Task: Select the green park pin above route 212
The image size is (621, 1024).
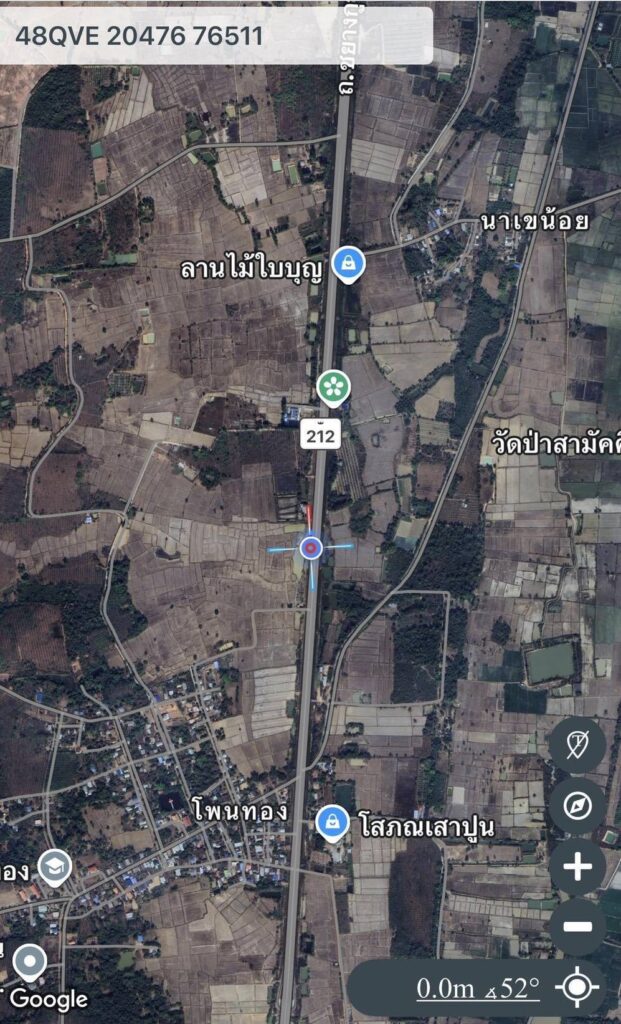Action: pos(333,387)
